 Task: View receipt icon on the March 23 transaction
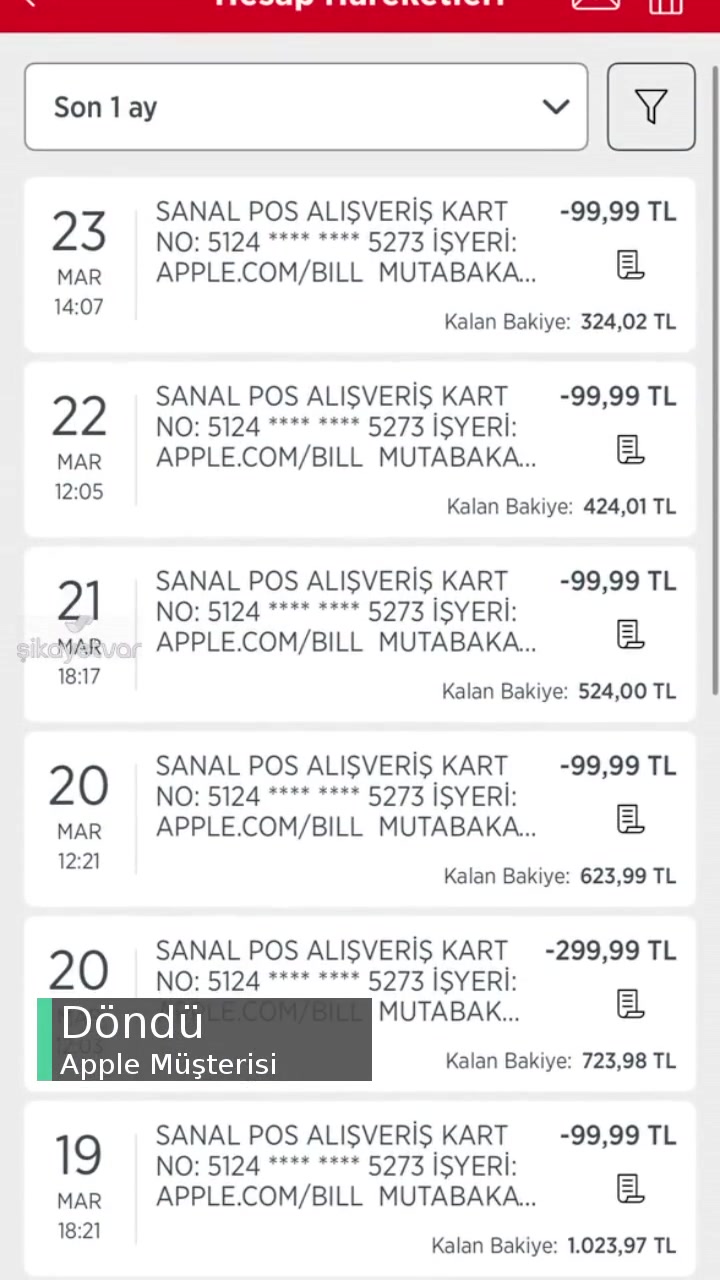(630, 265)
